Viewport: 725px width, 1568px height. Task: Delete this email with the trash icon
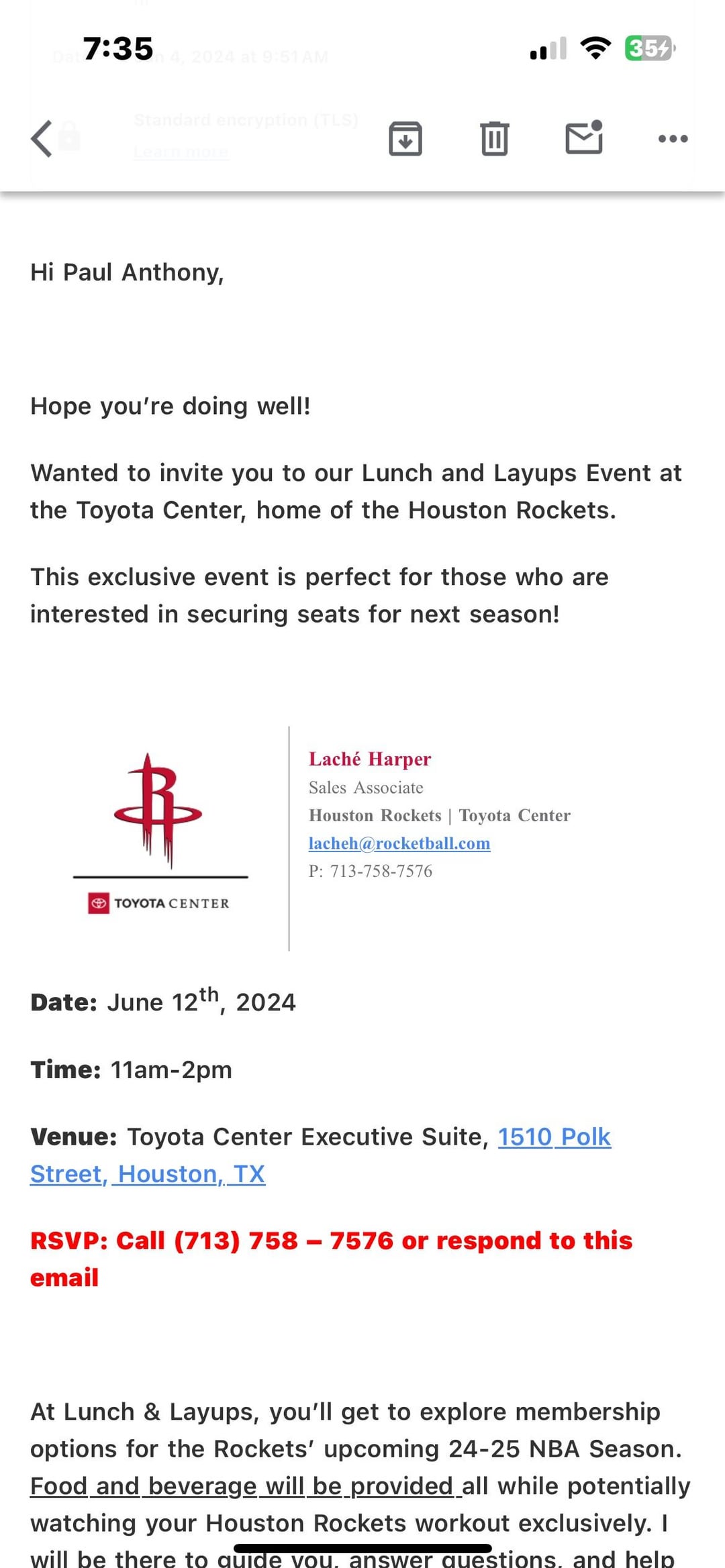click(495, 139)
